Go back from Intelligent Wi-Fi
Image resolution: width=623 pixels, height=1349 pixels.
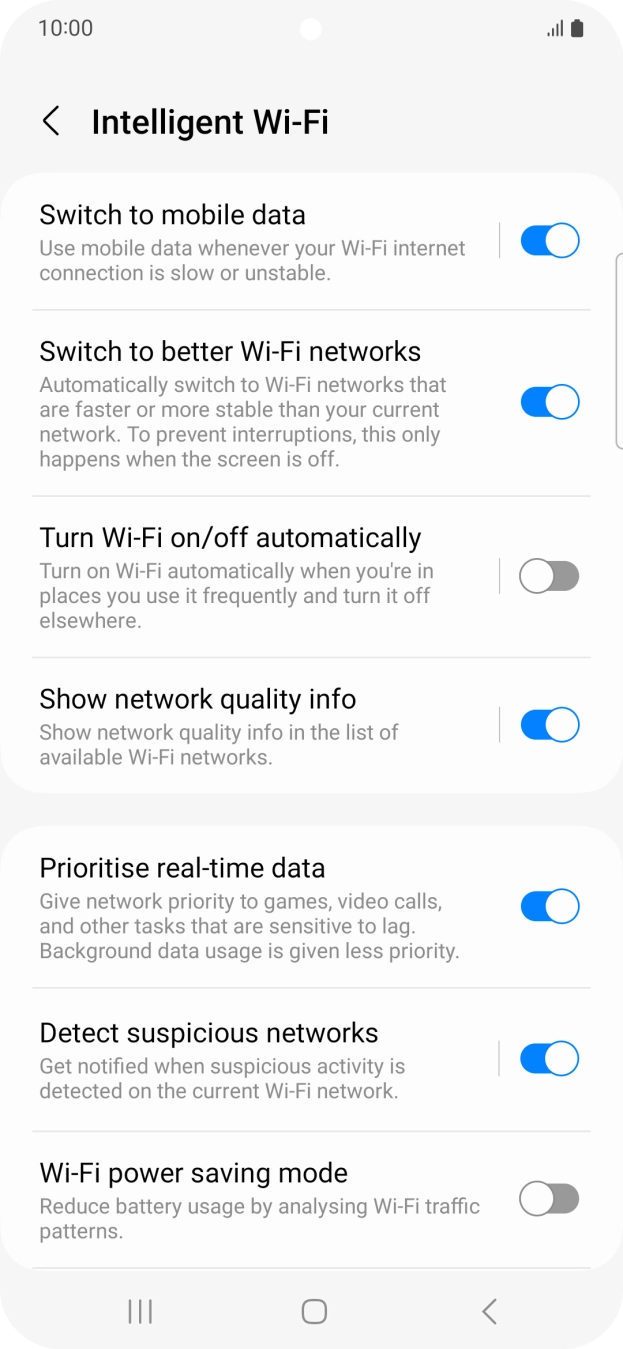click(x=51, y=122)
